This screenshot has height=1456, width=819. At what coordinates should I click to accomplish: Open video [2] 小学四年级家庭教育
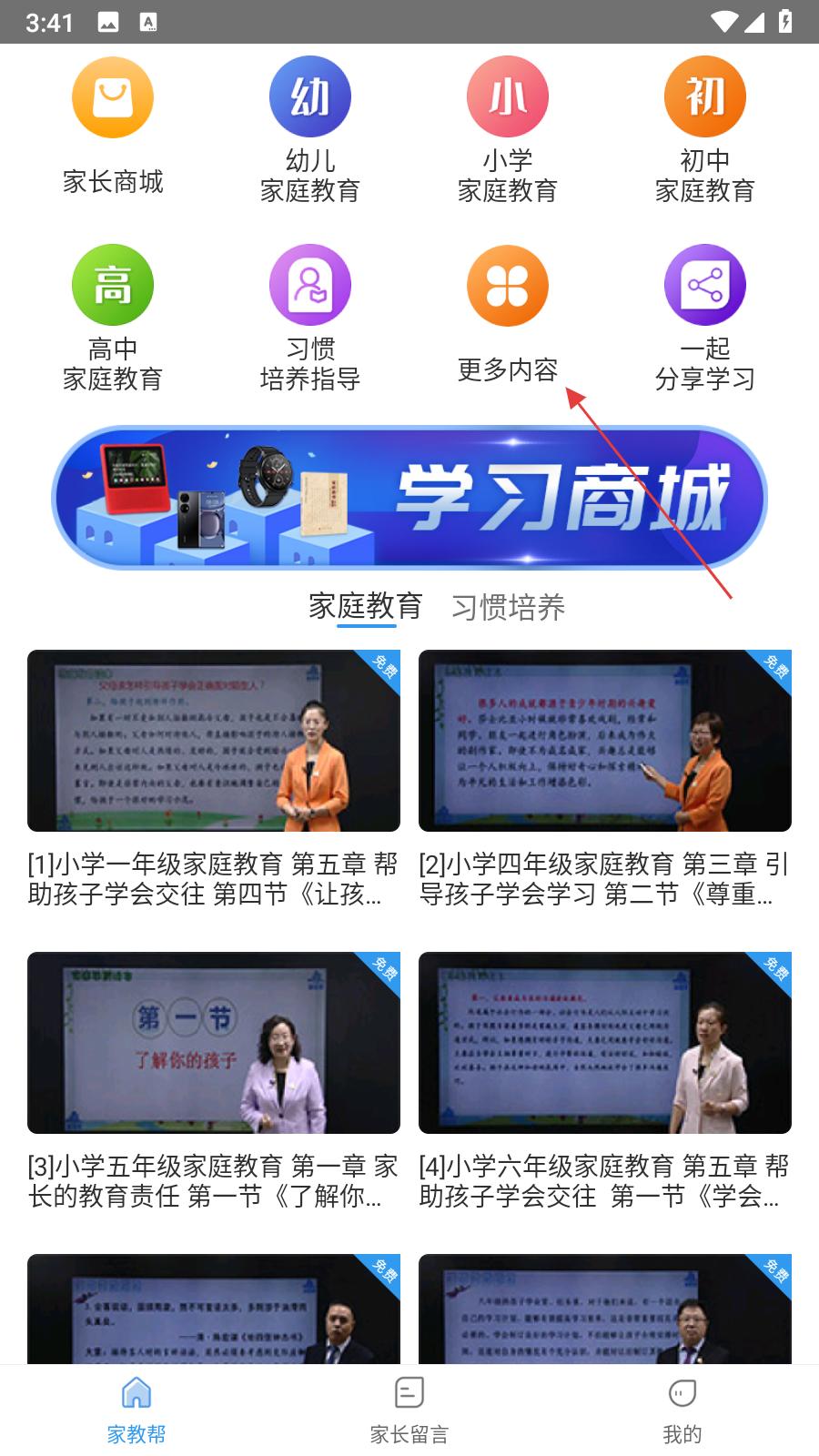tap(605, 741)
